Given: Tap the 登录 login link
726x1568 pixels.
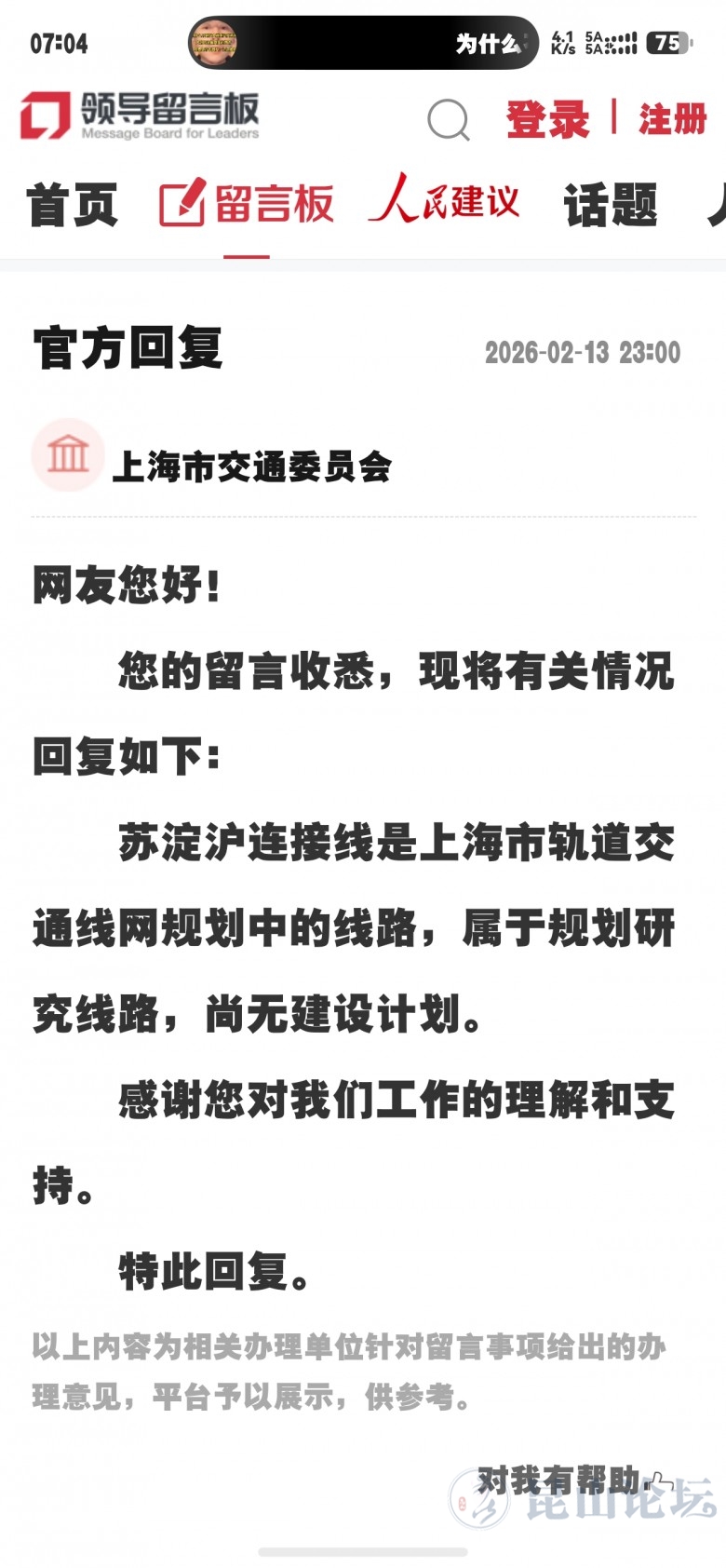Looking at the screenshot, I should click(x=547, y=119).
